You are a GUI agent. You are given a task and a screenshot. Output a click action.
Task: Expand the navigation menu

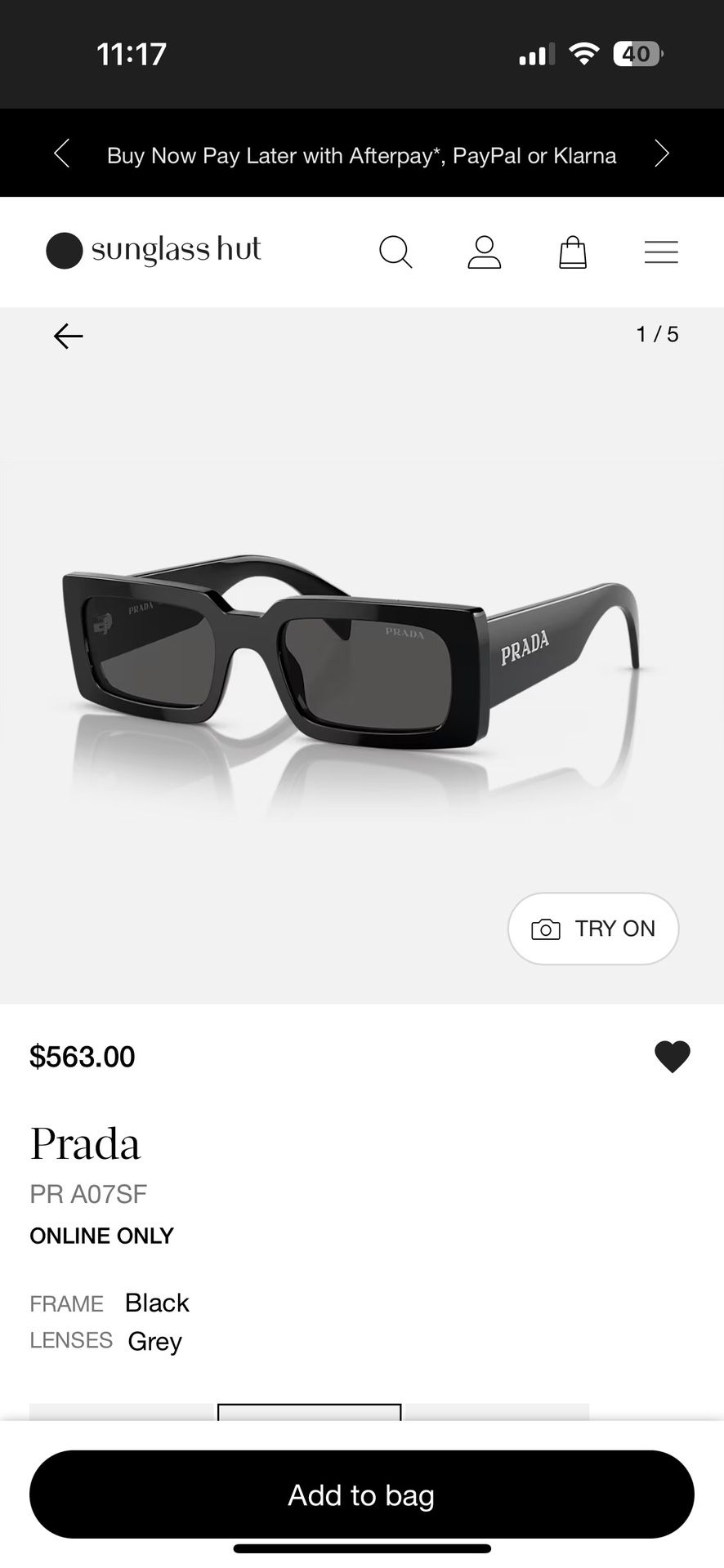point(661,252)
